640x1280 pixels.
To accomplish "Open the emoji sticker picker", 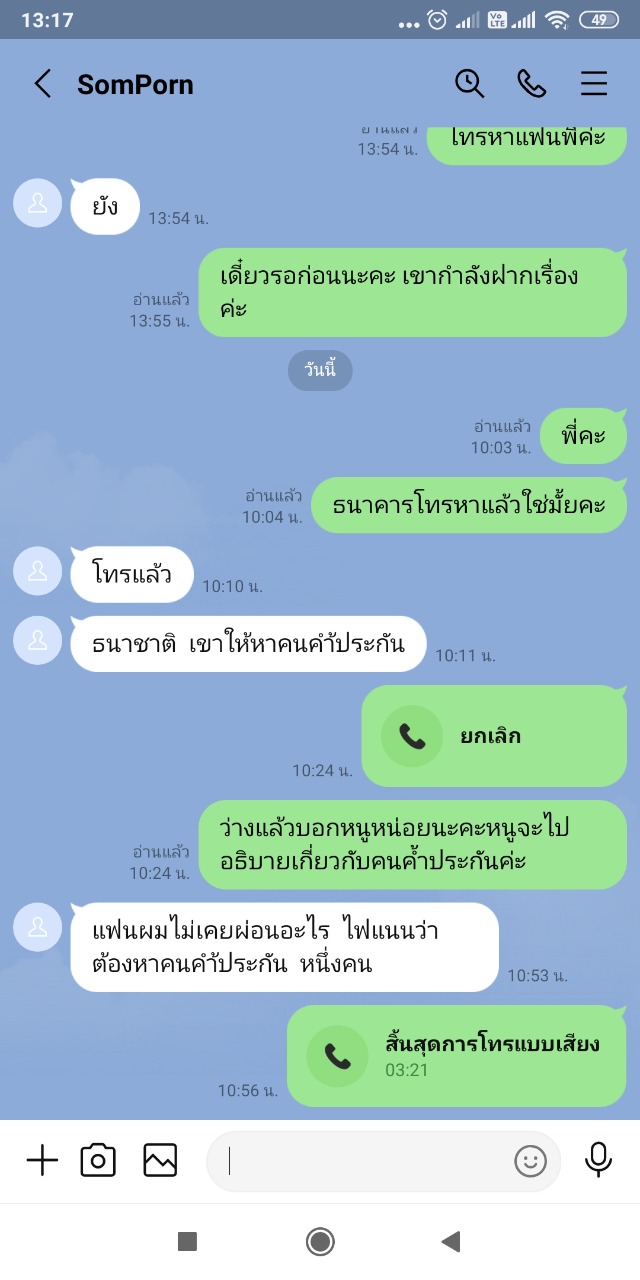I will [x=530, y=1161].
